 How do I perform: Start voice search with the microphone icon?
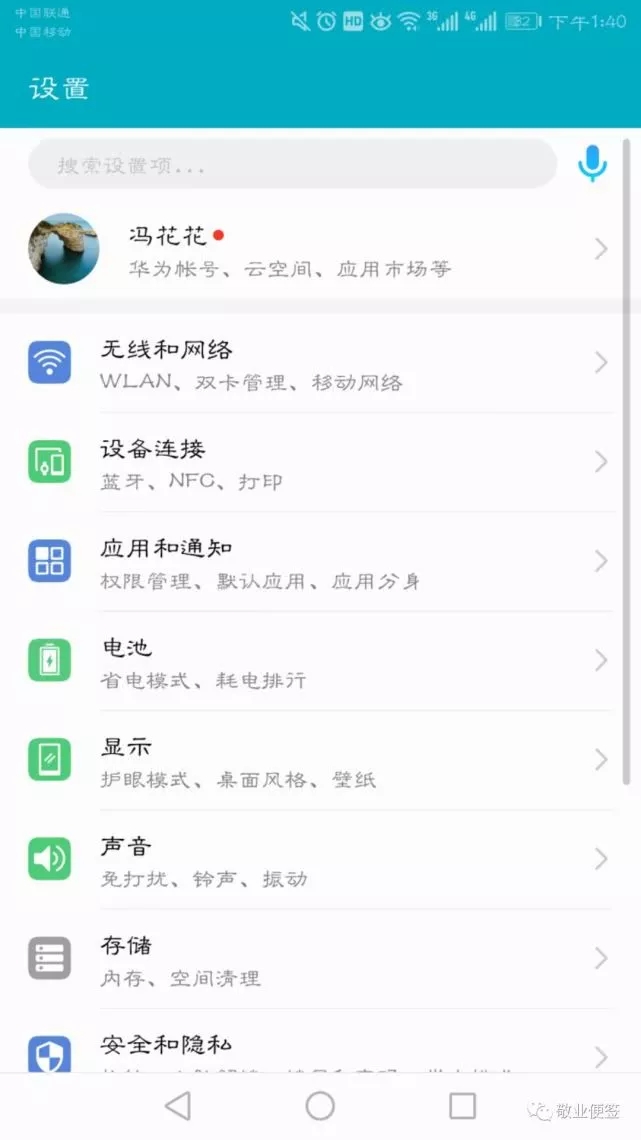592,163
